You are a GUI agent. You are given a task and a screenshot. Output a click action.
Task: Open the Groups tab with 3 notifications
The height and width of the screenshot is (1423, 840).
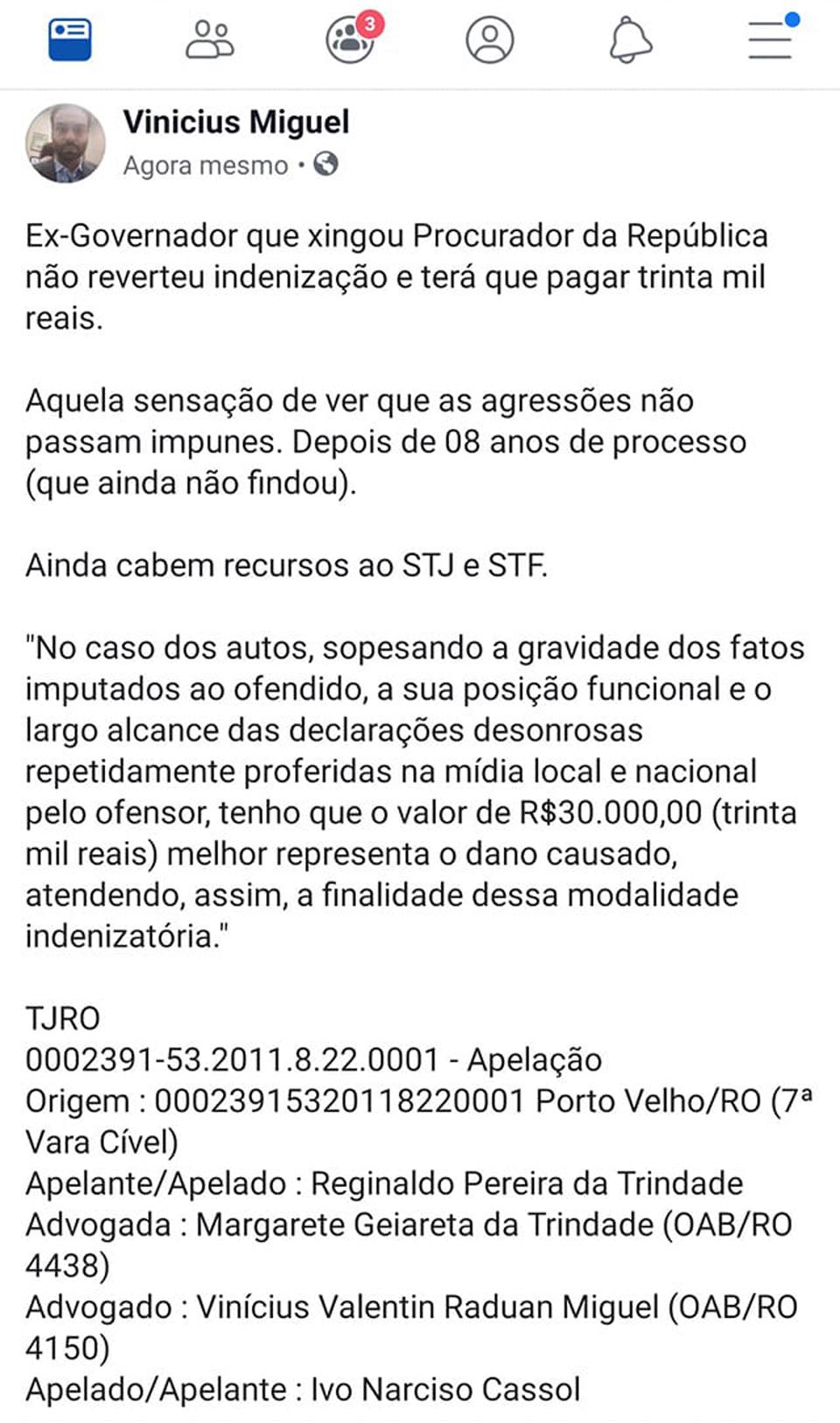[350, 40]
